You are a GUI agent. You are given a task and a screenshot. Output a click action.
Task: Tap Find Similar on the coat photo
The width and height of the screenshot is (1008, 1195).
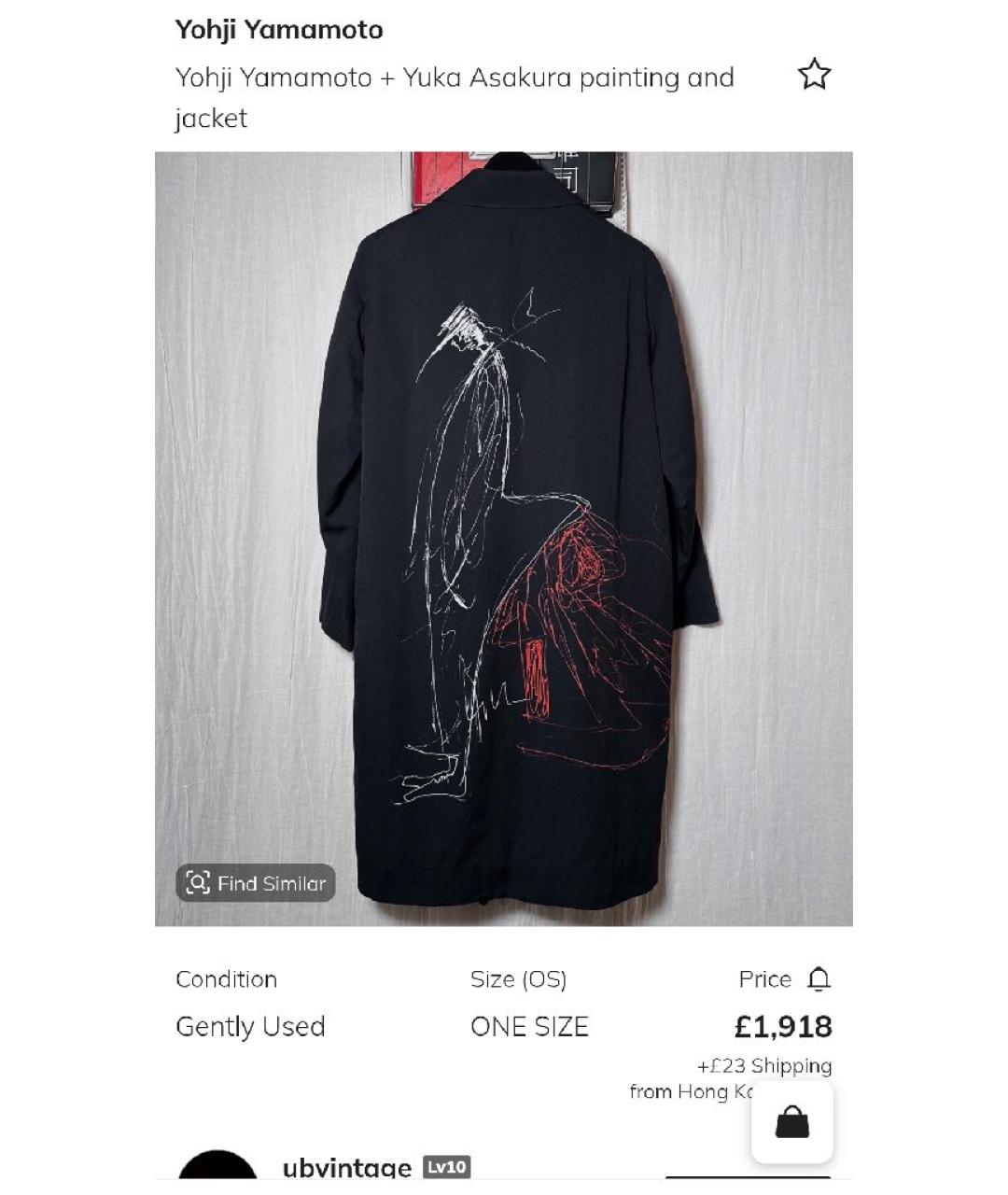pos(256,883)
